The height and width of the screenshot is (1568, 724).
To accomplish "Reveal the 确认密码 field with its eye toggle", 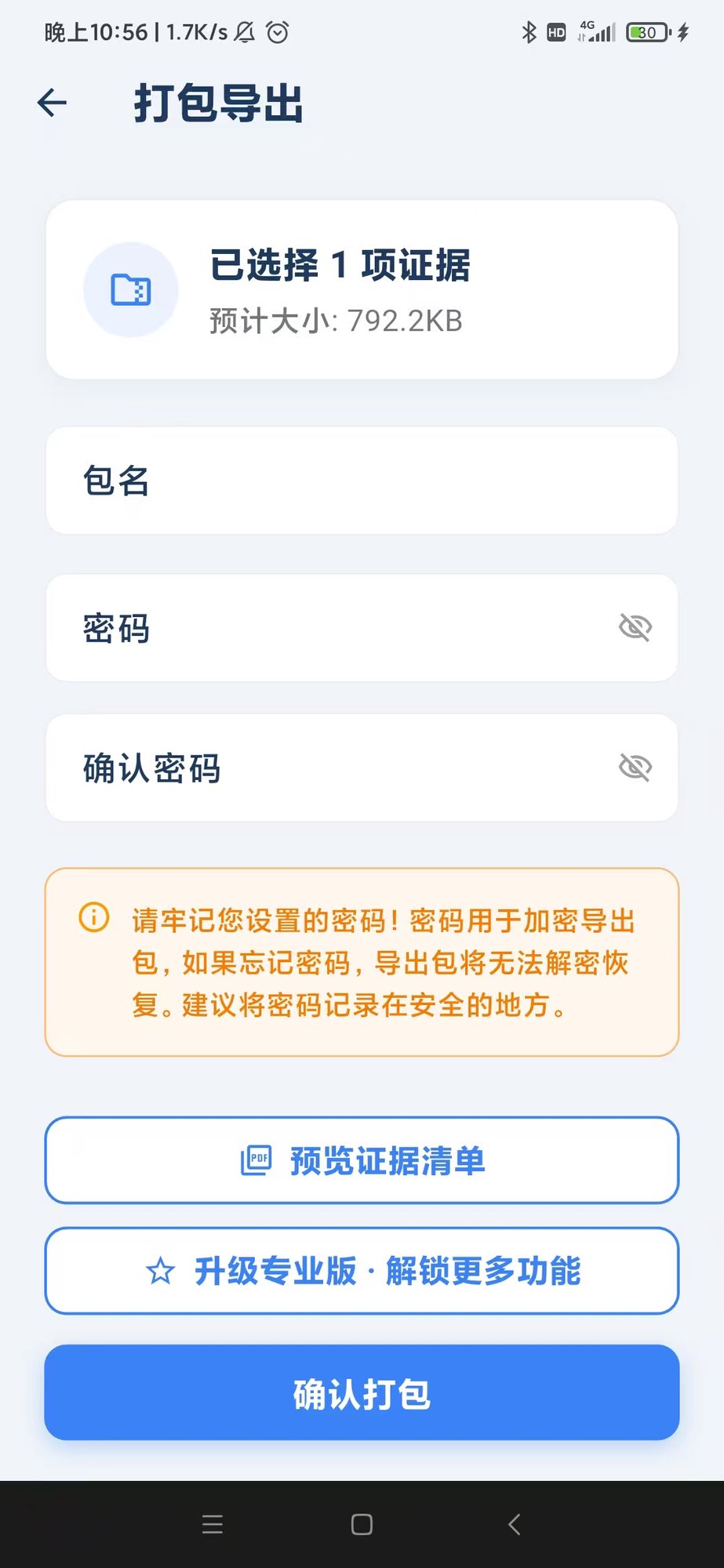I will (635, 767).
